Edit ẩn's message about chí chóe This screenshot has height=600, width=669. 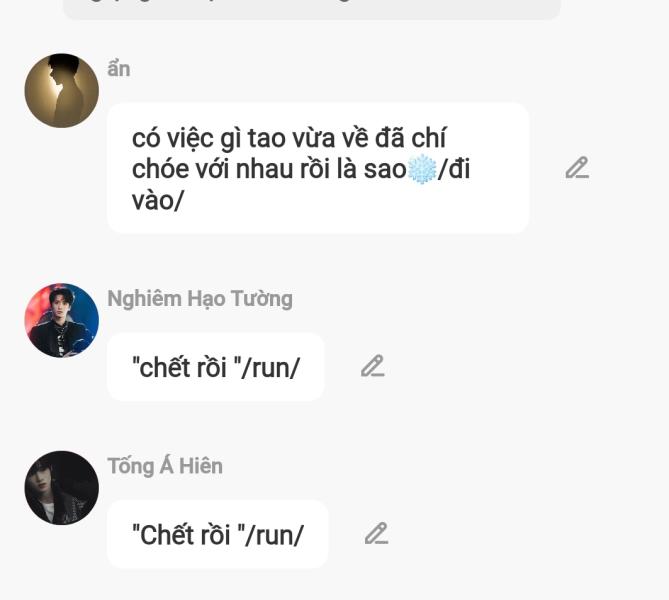coord(577,168)
